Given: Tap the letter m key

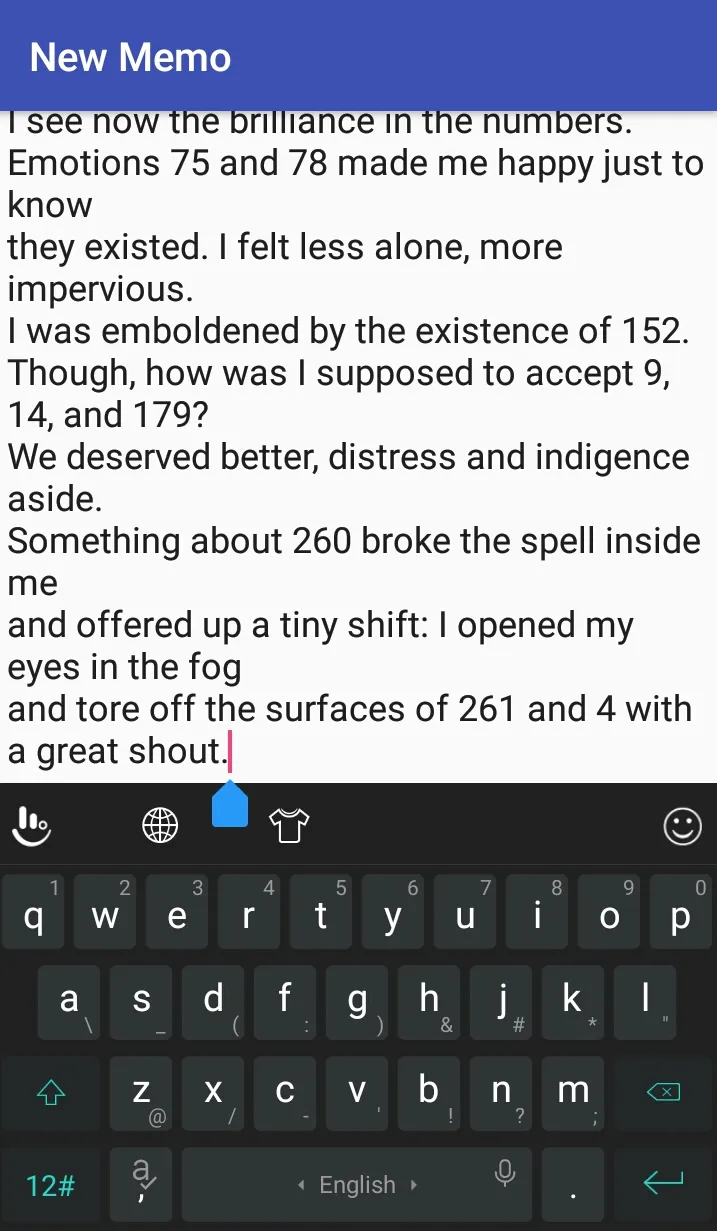Looking at the screenshot, I should click(x=572, y=1093).
